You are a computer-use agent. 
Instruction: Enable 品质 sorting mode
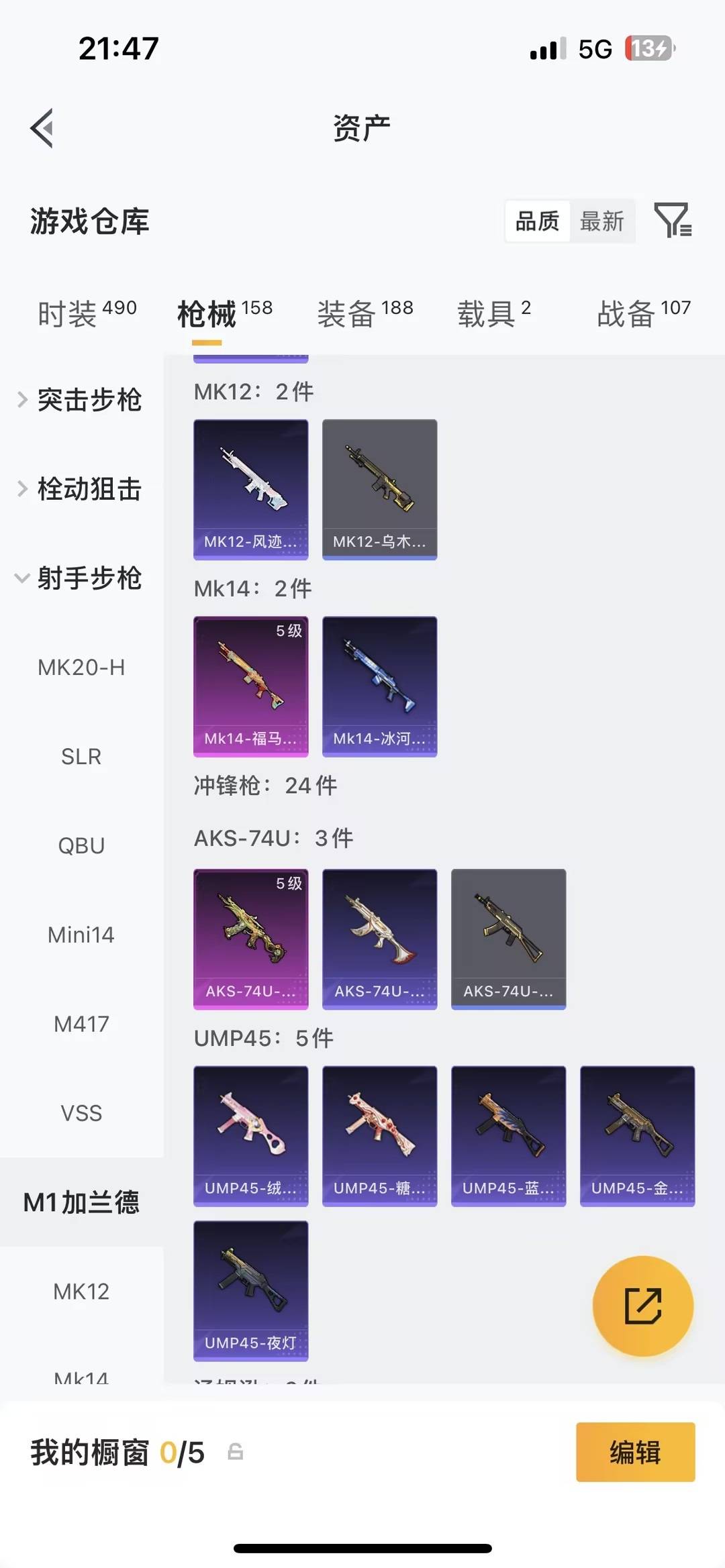(536, 221)
